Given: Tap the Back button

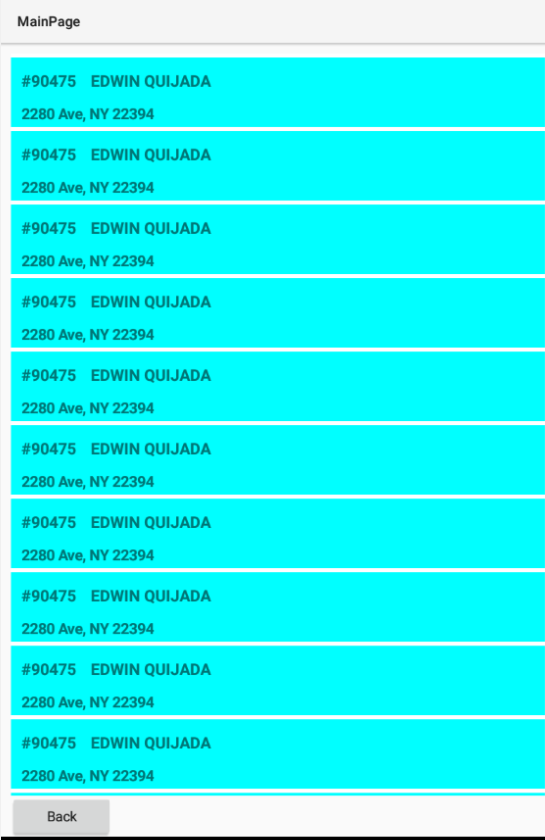Looking at the screenshot, I should 61,816.
